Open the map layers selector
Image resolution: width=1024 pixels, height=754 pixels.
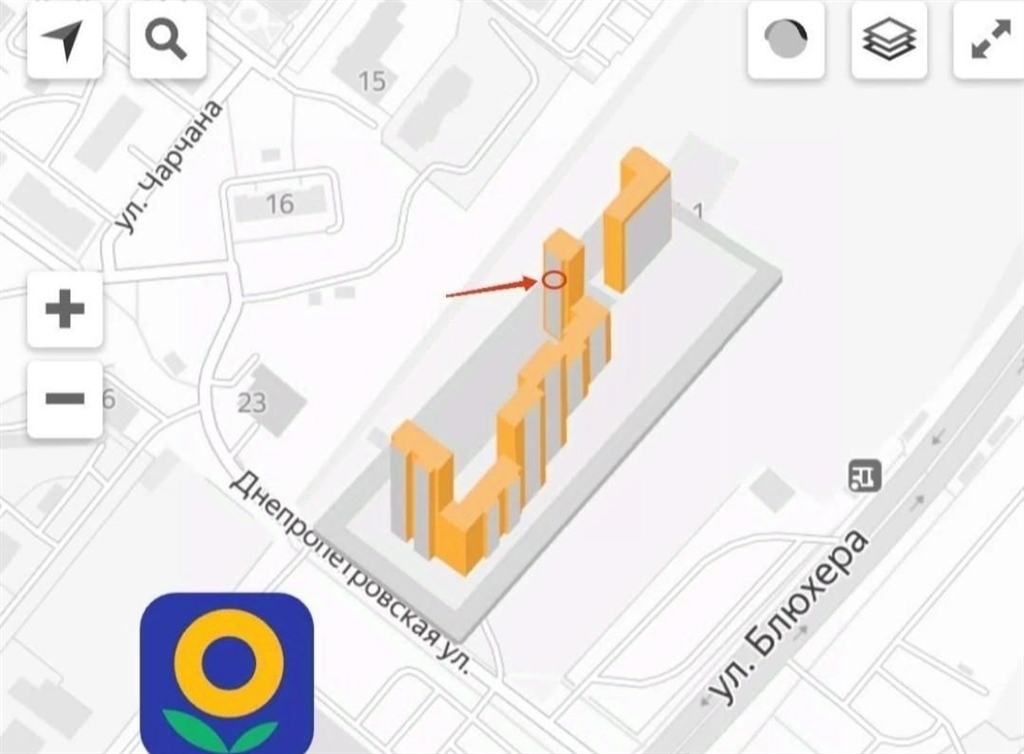coord(889,41)
